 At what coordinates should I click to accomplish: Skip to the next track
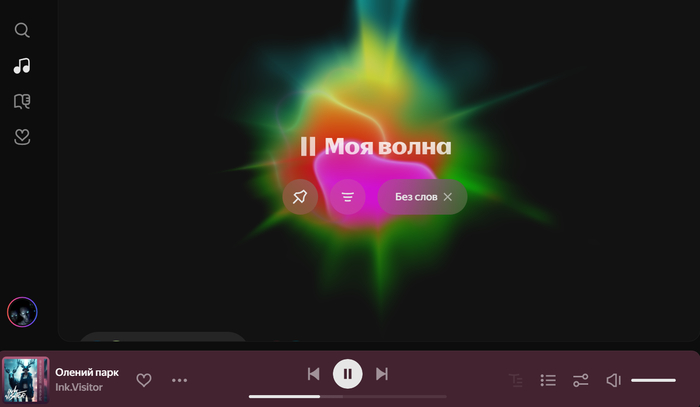coord(381,374)
